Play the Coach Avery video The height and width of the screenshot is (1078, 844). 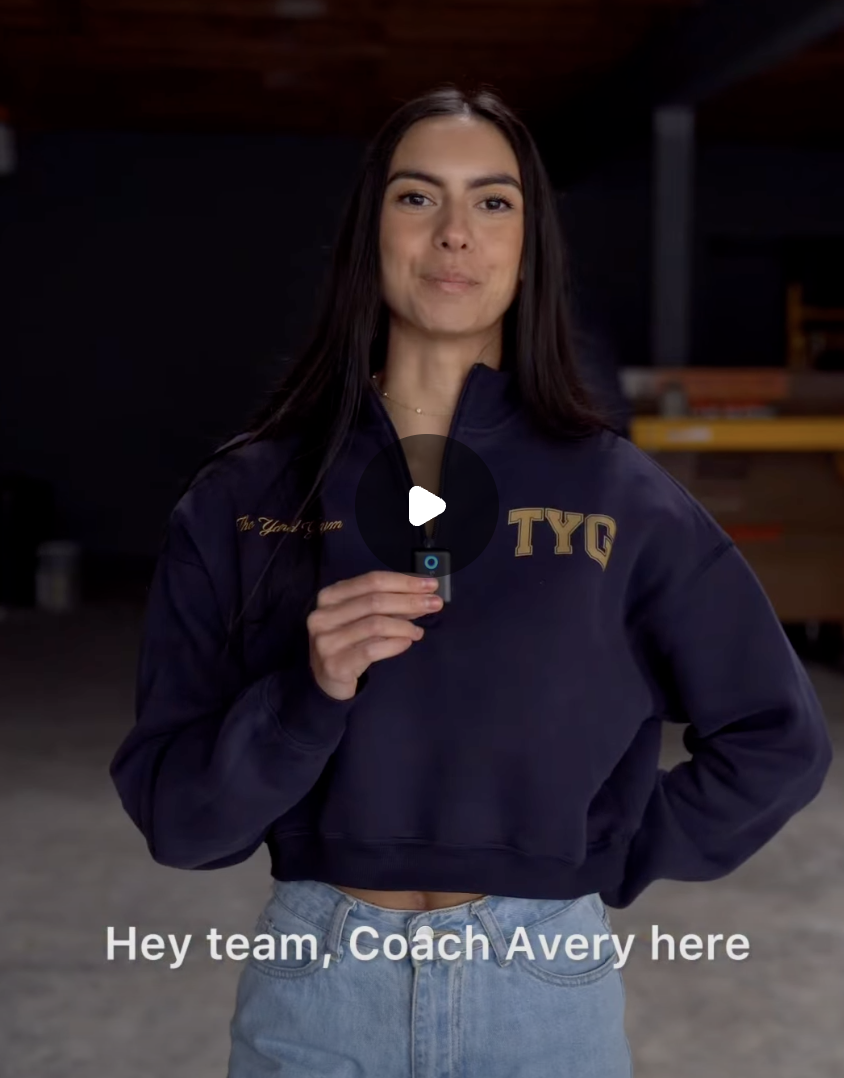click(x=427, y=506)
